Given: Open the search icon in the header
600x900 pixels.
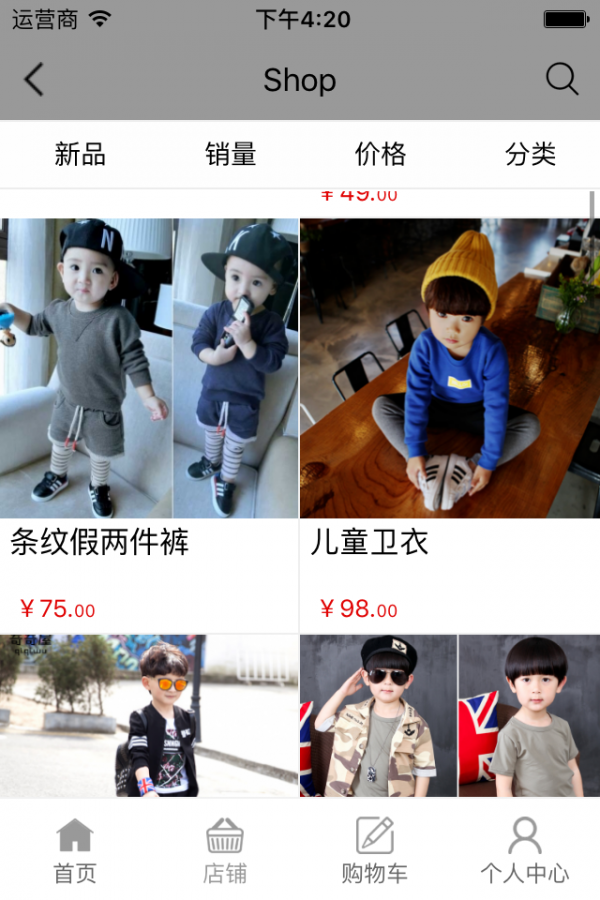Looking at the screenshot, I should tap(562, 80).
